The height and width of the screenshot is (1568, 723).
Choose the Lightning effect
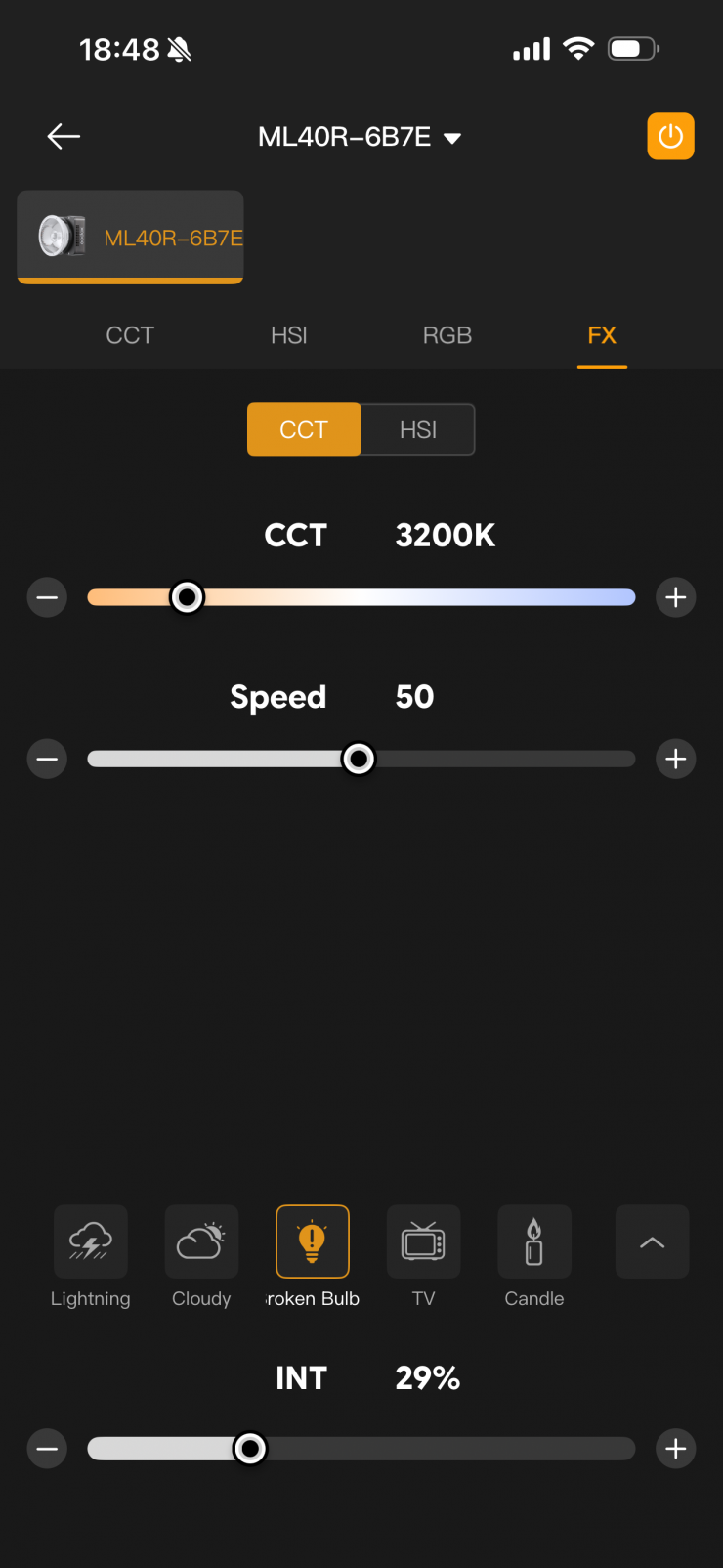90,1257
